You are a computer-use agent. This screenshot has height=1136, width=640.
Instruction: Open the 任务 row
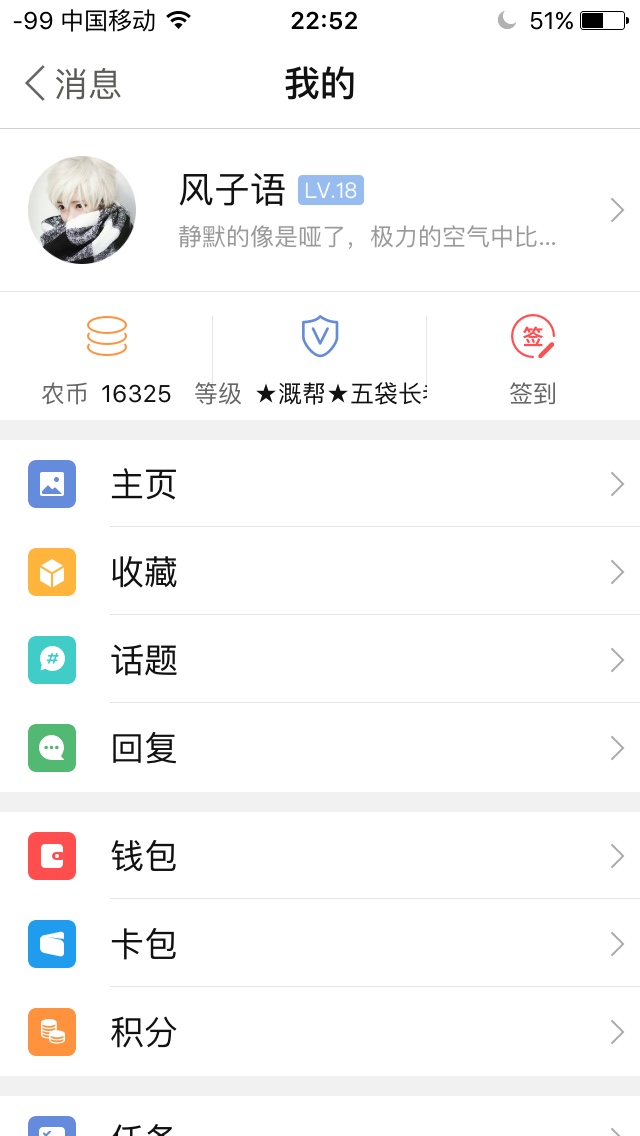[320, 1122]
